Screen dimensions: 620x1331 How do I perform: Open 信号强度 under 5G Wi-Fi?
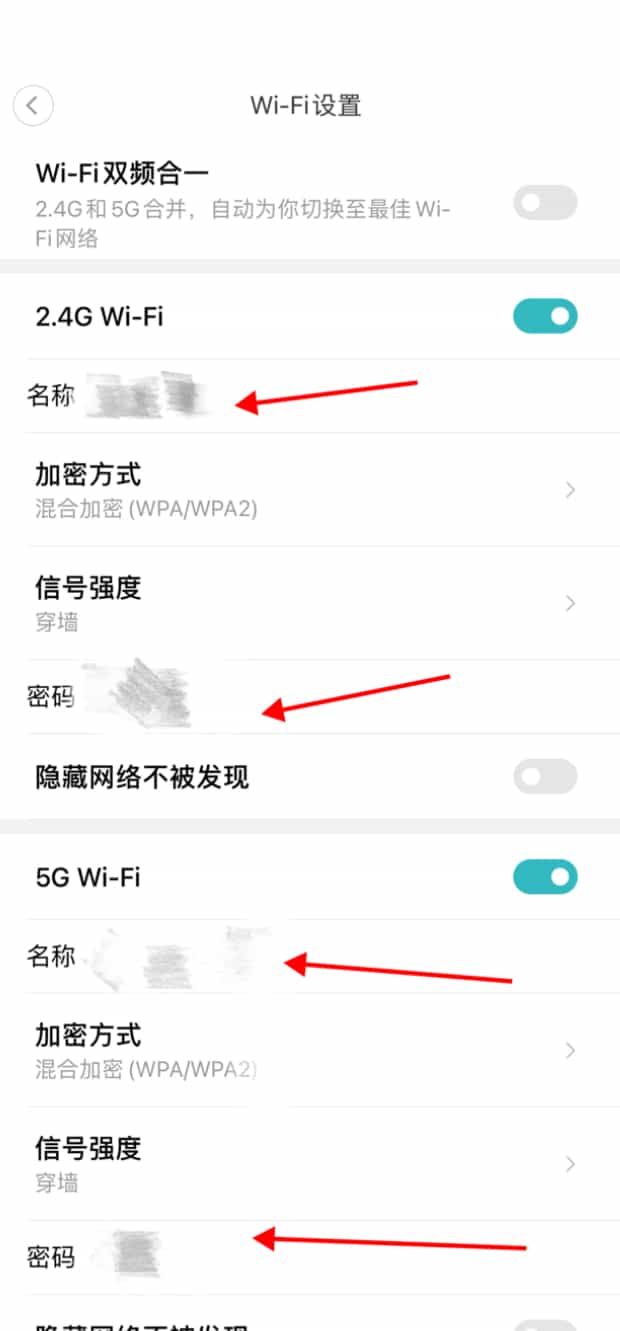coord(300,1163)
